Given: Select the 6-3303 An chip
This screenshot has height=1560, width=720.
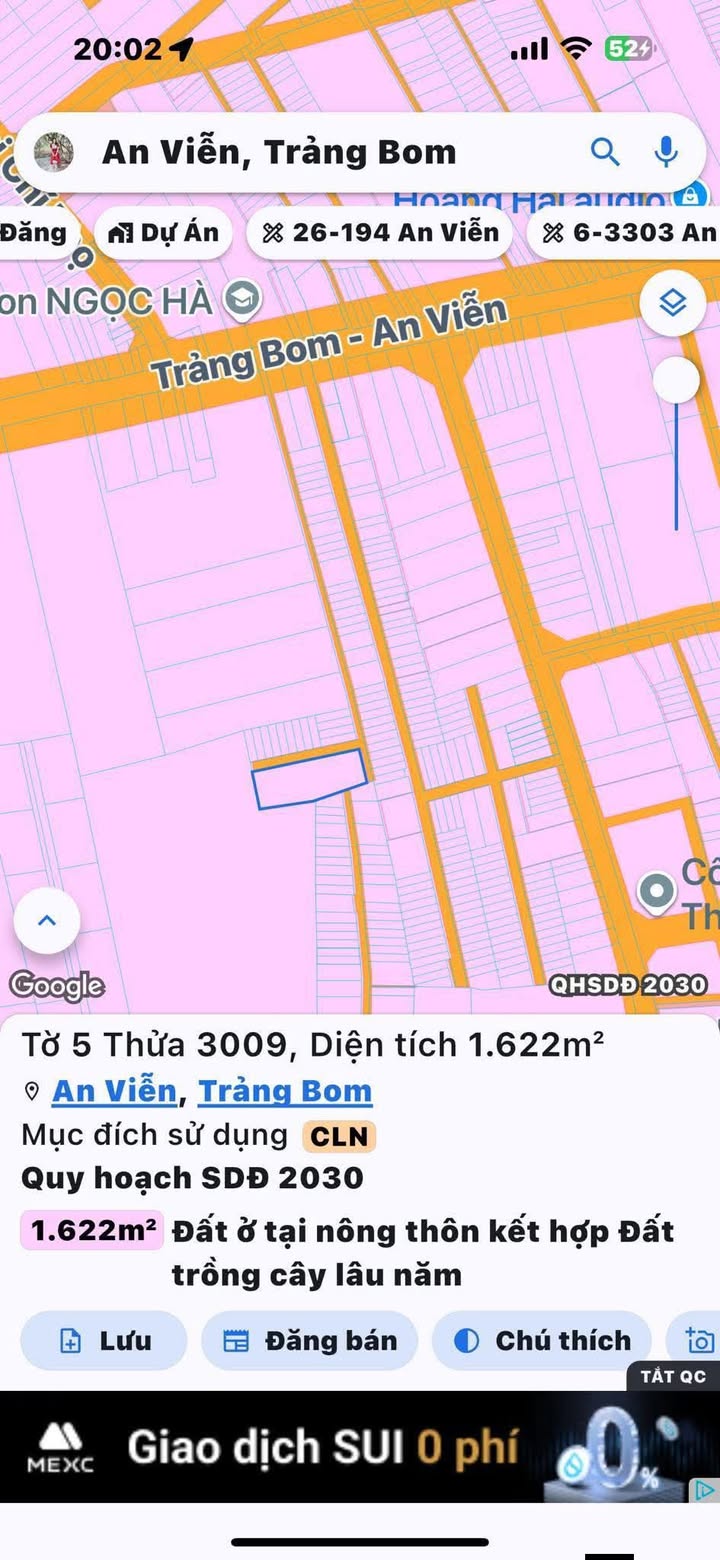Looking at the screenshot, I should [x=628, y=233].
